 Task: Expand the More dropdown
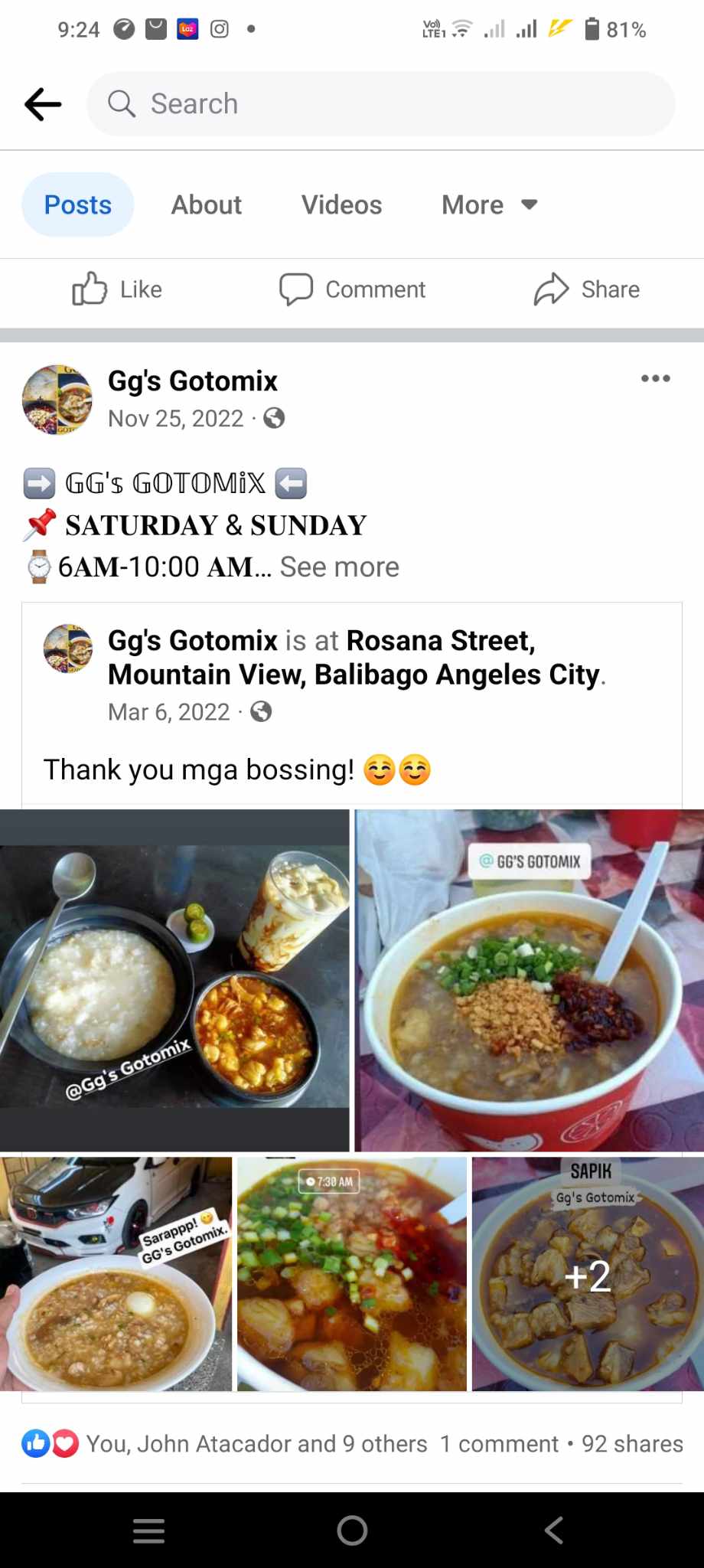pos(490,204)
